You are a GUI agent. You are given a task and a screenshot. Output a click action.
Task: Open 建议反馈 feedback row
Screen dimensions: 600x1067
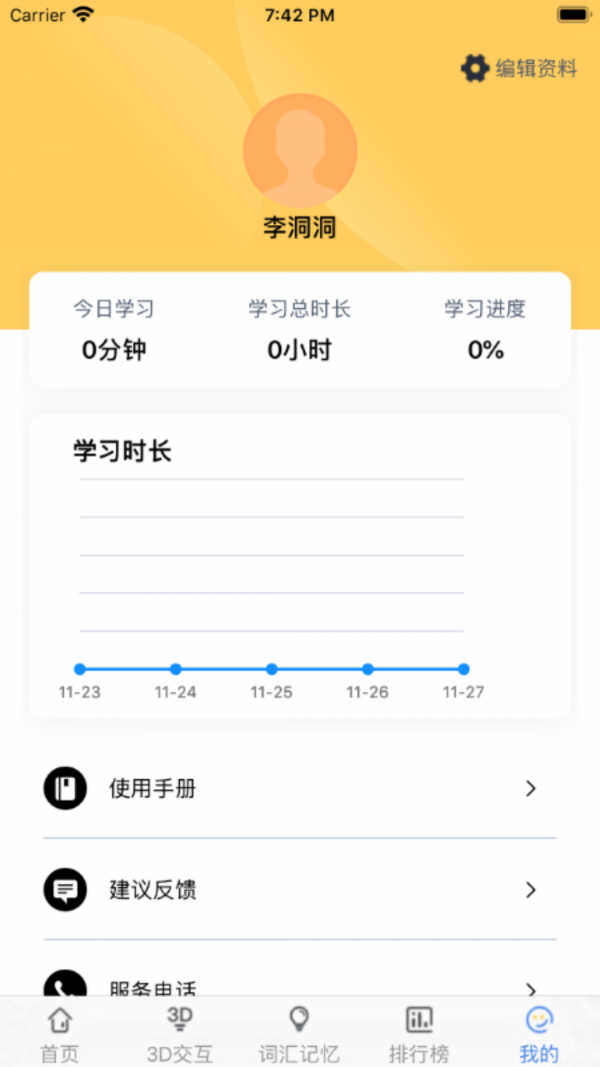pyautogui.click(x=300, y=889)
